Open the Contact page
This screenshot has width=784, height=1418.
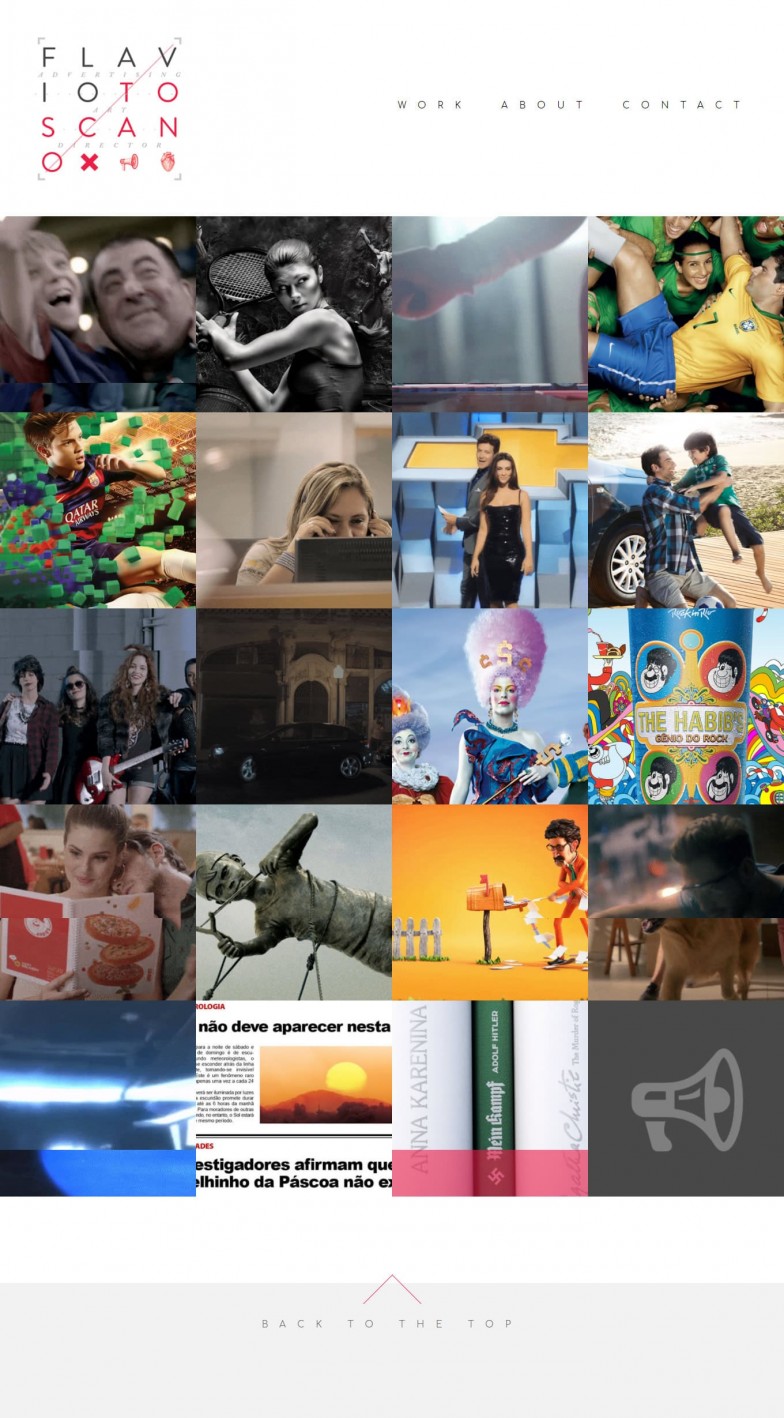(683, 105)
